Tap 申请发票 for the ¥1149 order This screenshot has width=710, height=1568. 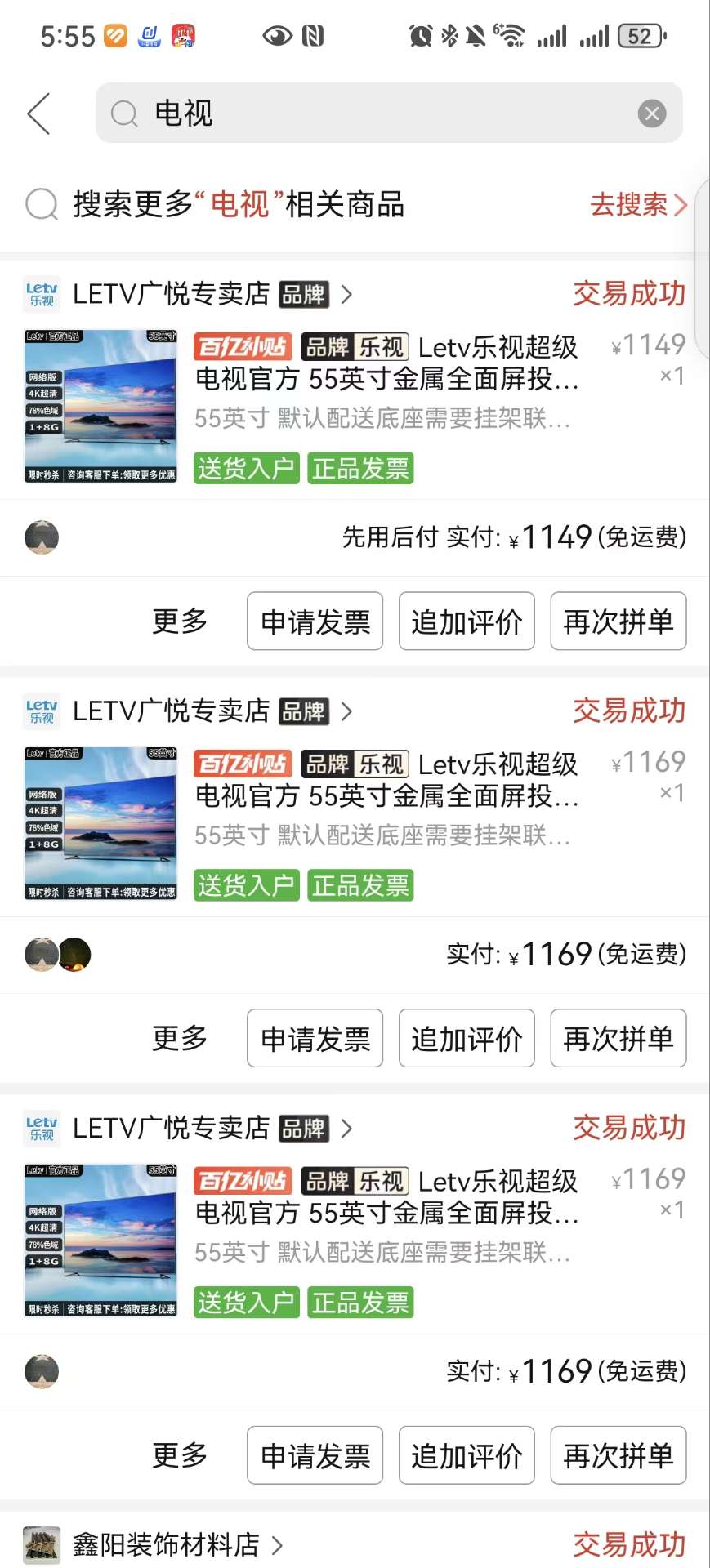(315, 621)
